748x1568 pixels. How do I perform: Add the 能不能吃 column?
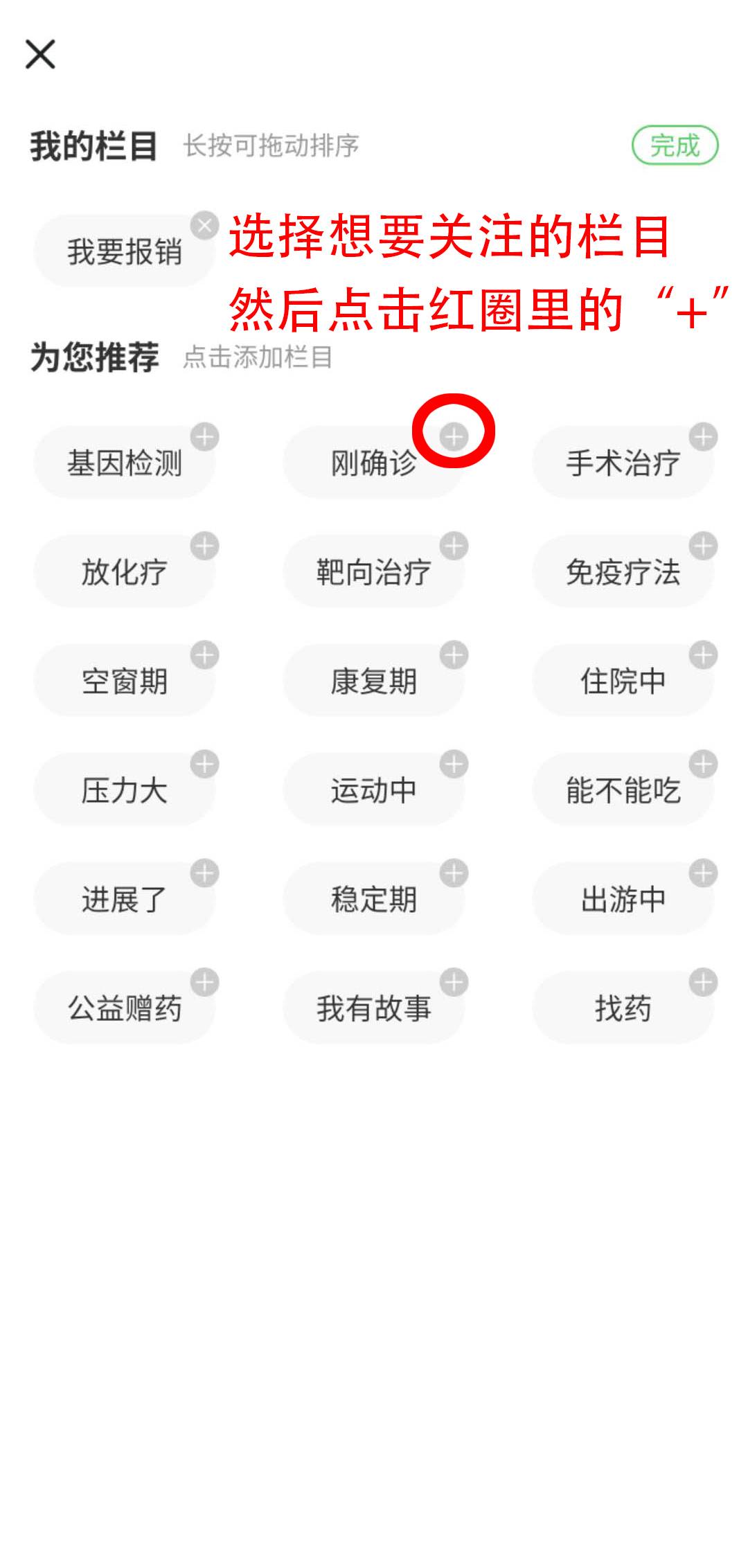click(x=703, y=765)
